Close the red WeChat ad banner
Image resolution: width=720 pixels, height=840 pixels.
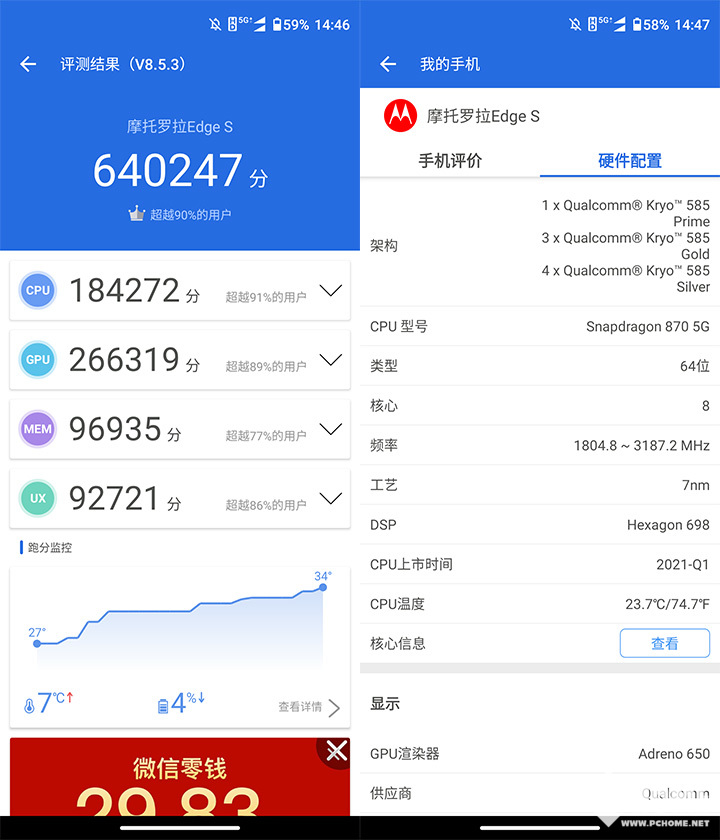[336, 751]
